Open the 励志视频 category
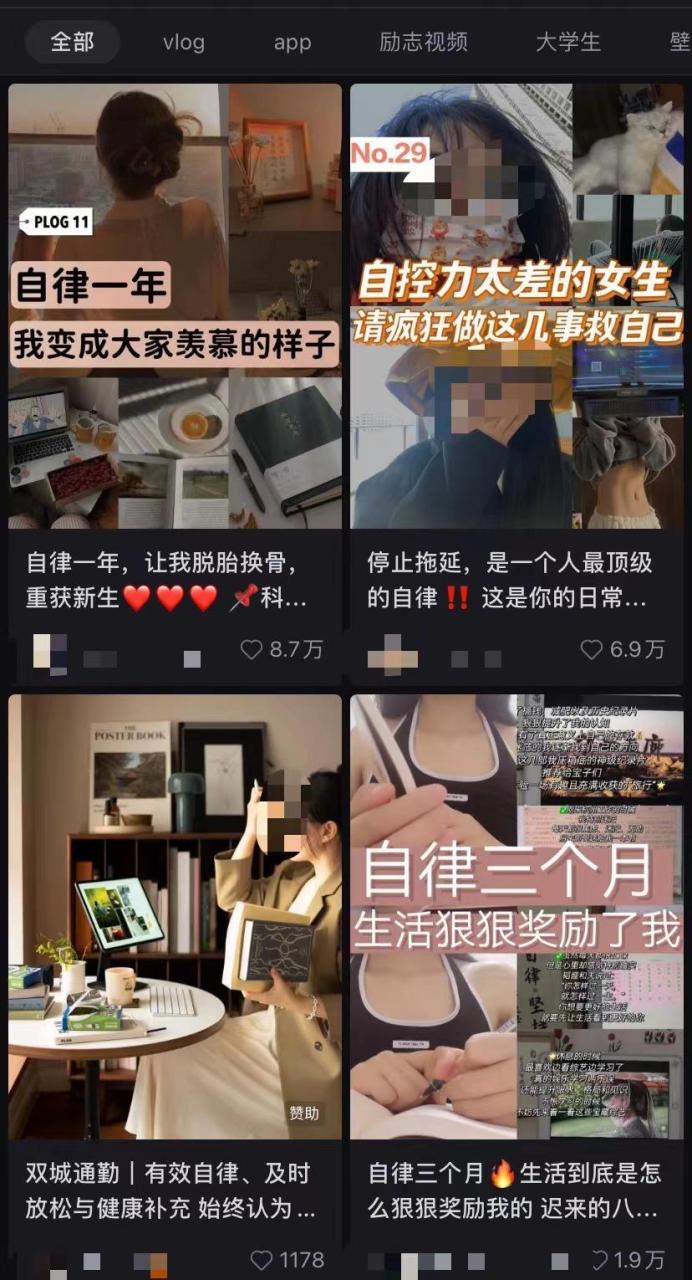The image size is (692, 1280). coord(423,42)
